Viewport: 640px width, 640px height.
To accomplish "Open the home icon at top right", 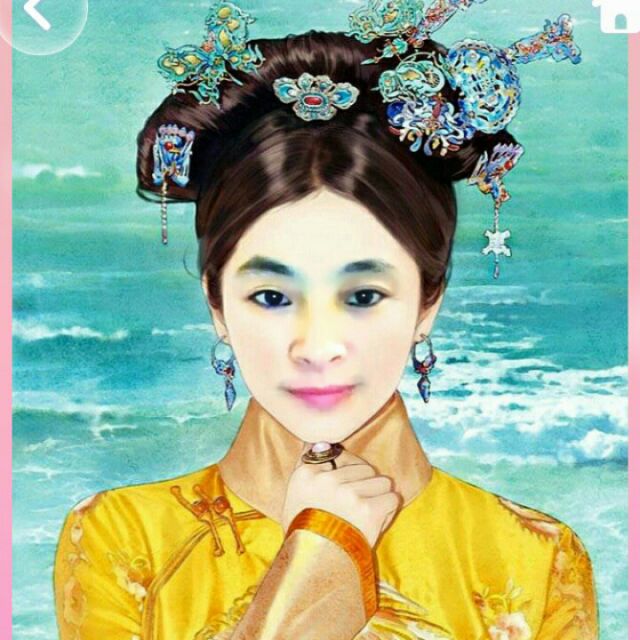I will click(613, 13).
